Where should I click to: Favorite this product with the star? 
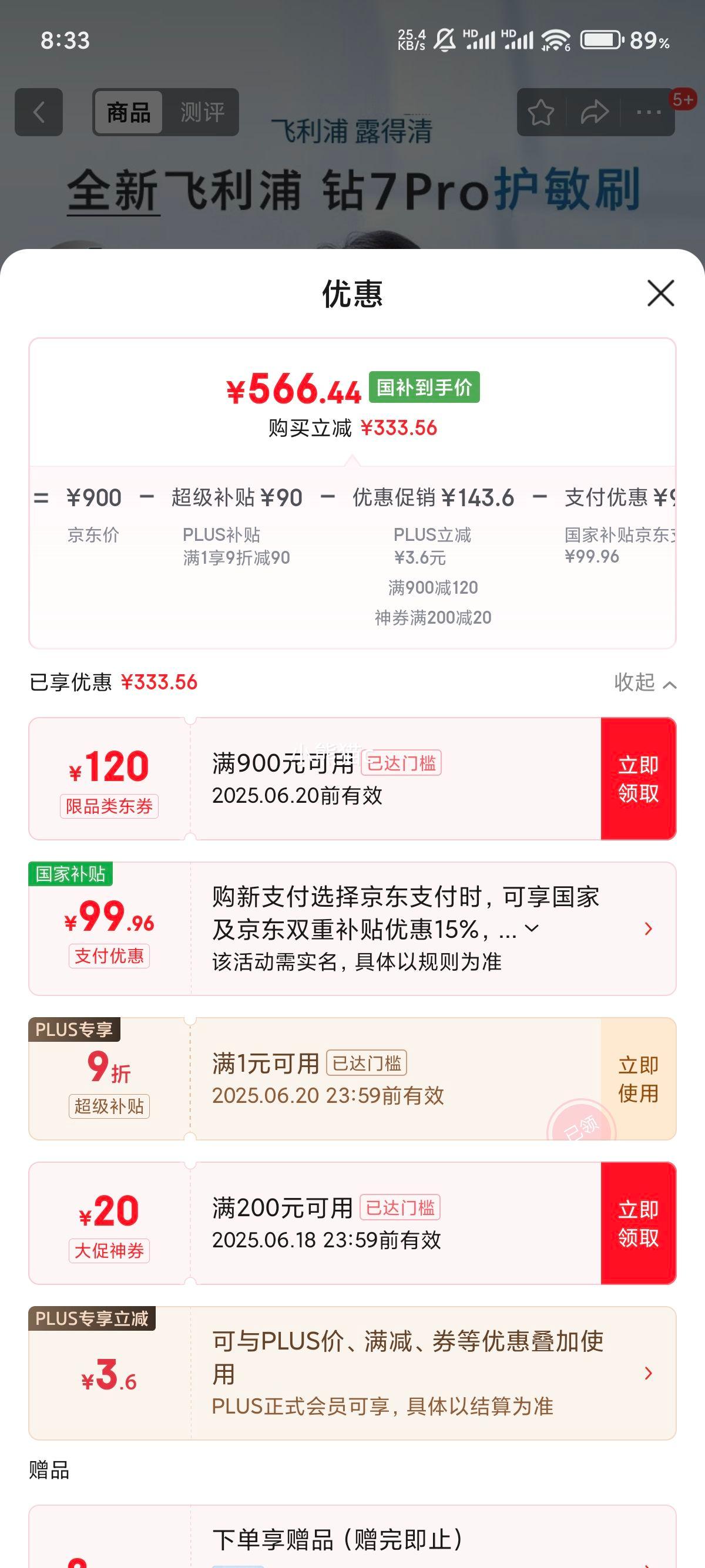[x=540, y=112]
